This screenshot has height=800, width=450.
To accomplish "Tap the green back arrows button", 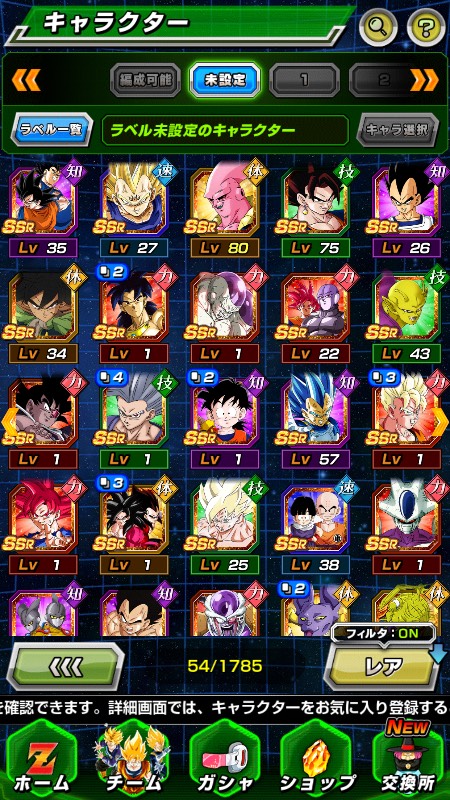I will click(x=65, y=666).
